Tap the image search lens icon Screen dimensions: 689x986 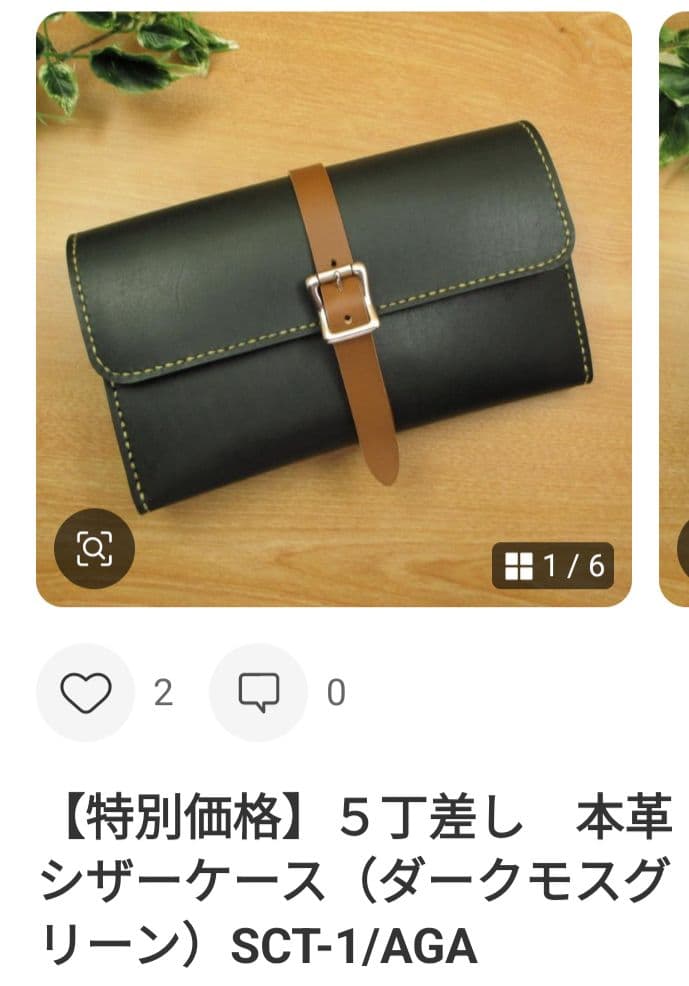(x=93, y=548)
